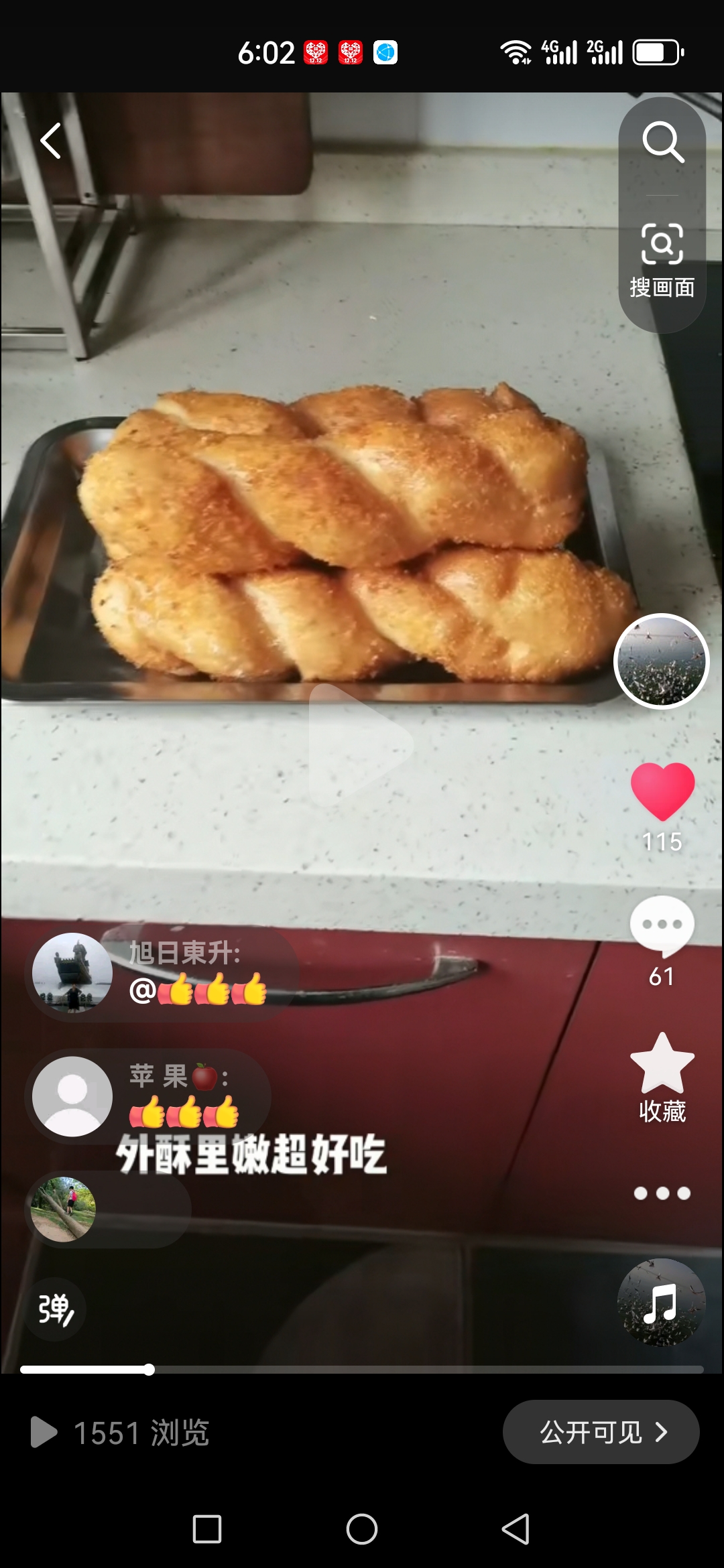Open the 1551 浏览 view count details
This screenshot has height=1568, width=724.
coord(121,1433)
